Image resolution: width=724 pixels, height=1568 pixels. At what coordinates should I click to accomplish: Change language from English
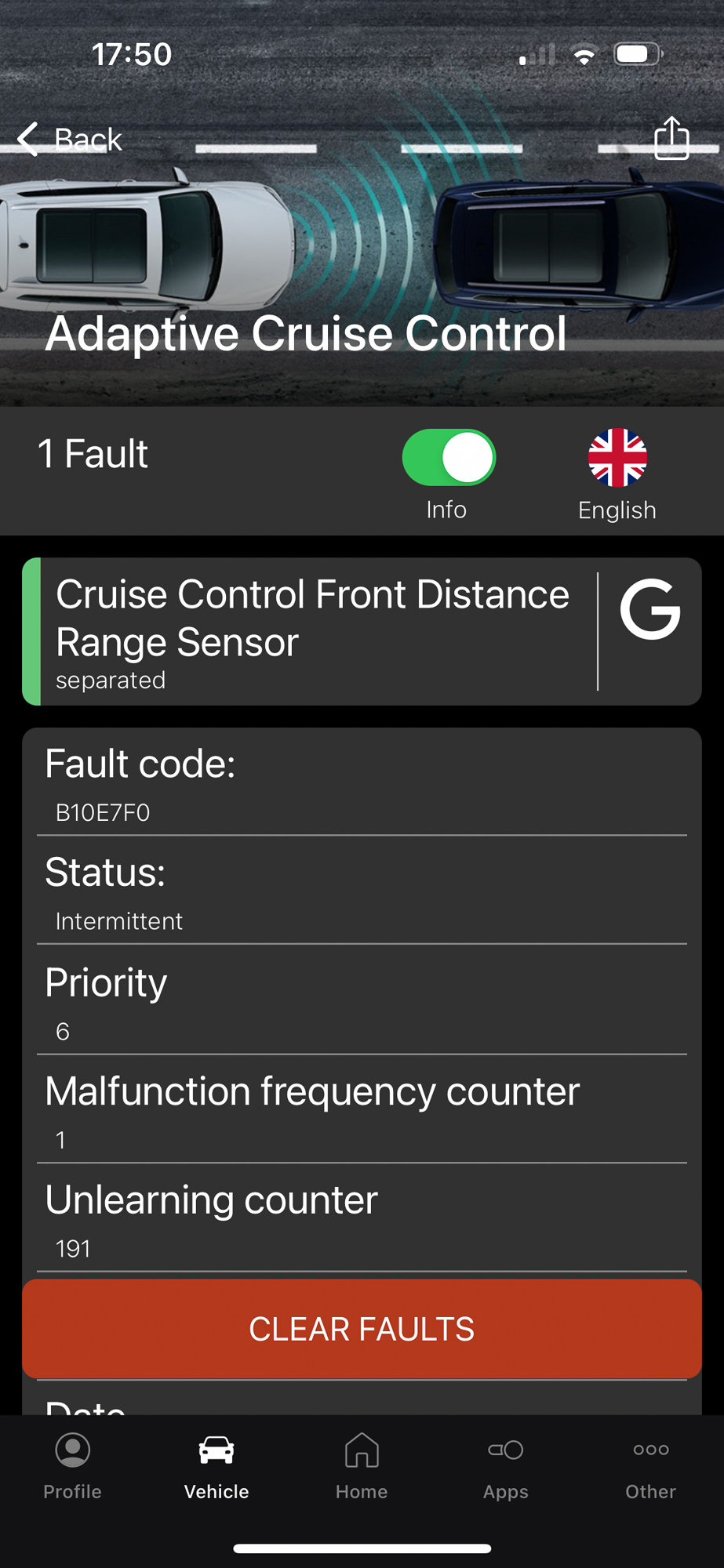tap(617, 474)
